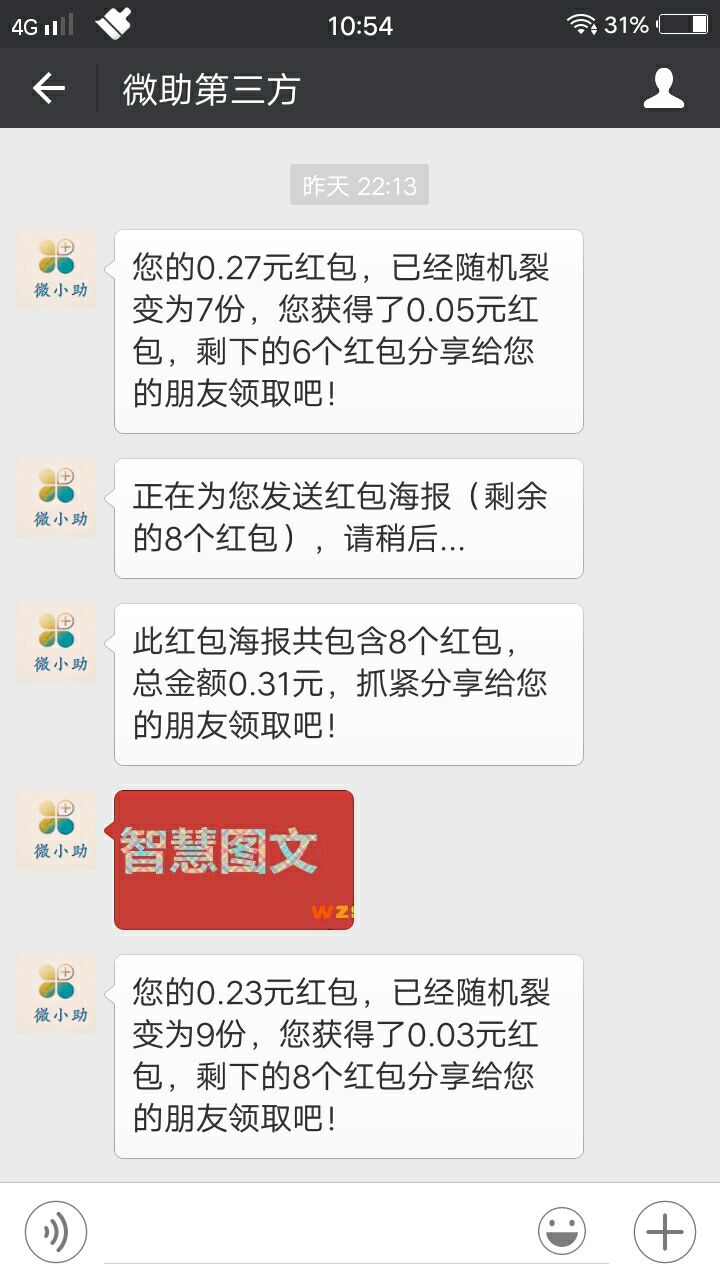Screen dimensions: 720x1280
Task: Open the plus attachment menu
Action: point(664,1232)
